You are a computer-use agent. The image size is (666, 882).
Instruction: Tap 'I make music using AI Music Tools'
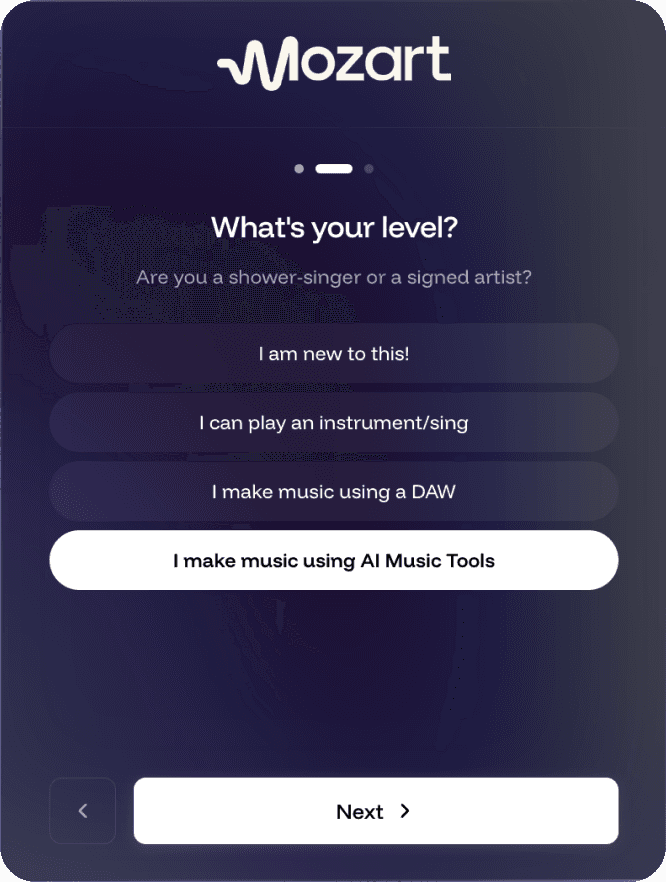[334, 560]
